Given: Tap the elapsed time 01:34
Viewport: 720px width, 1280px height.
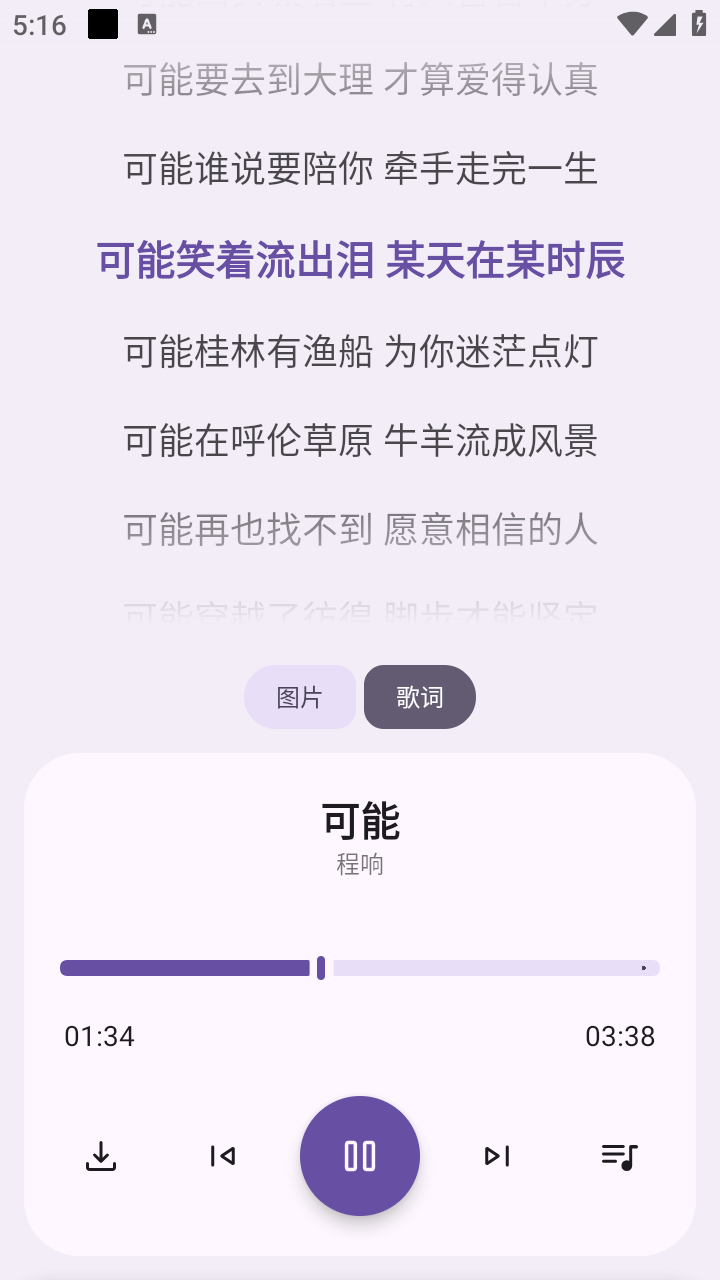Looking at the screenshot, I should click(99, 1037).
